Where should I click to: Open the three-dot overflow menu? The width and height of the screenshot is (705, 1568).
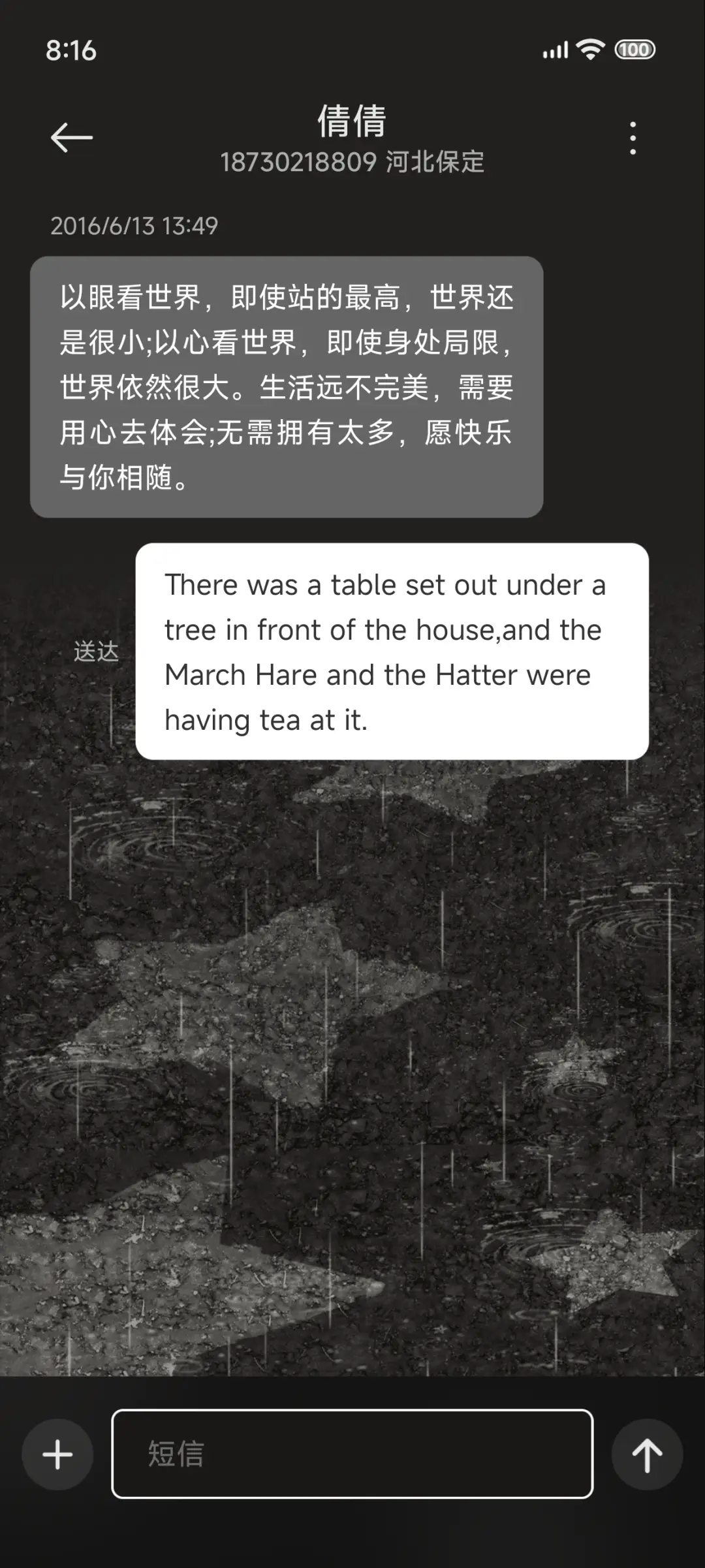point(633,138)
